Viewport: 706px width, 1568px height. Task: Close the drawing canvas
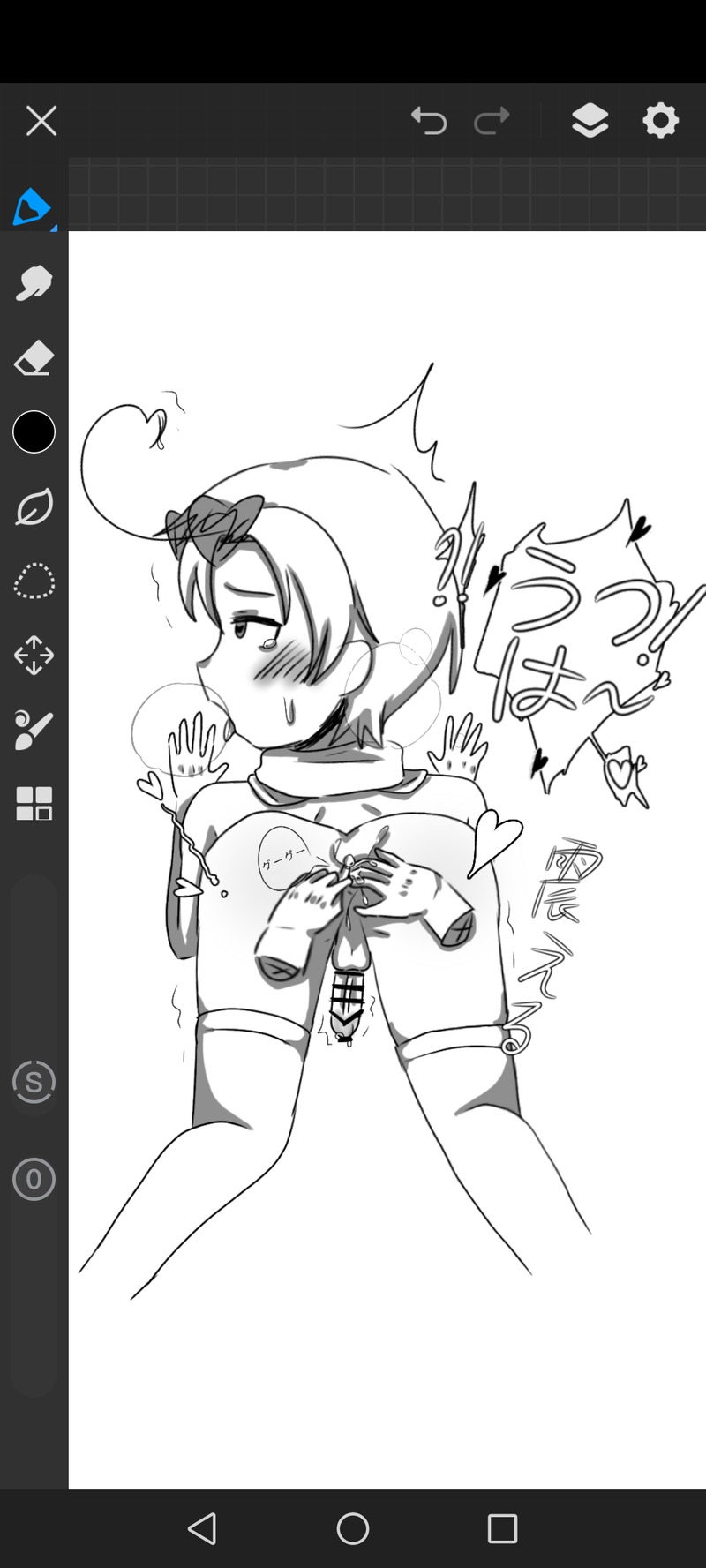pos(41,121)
